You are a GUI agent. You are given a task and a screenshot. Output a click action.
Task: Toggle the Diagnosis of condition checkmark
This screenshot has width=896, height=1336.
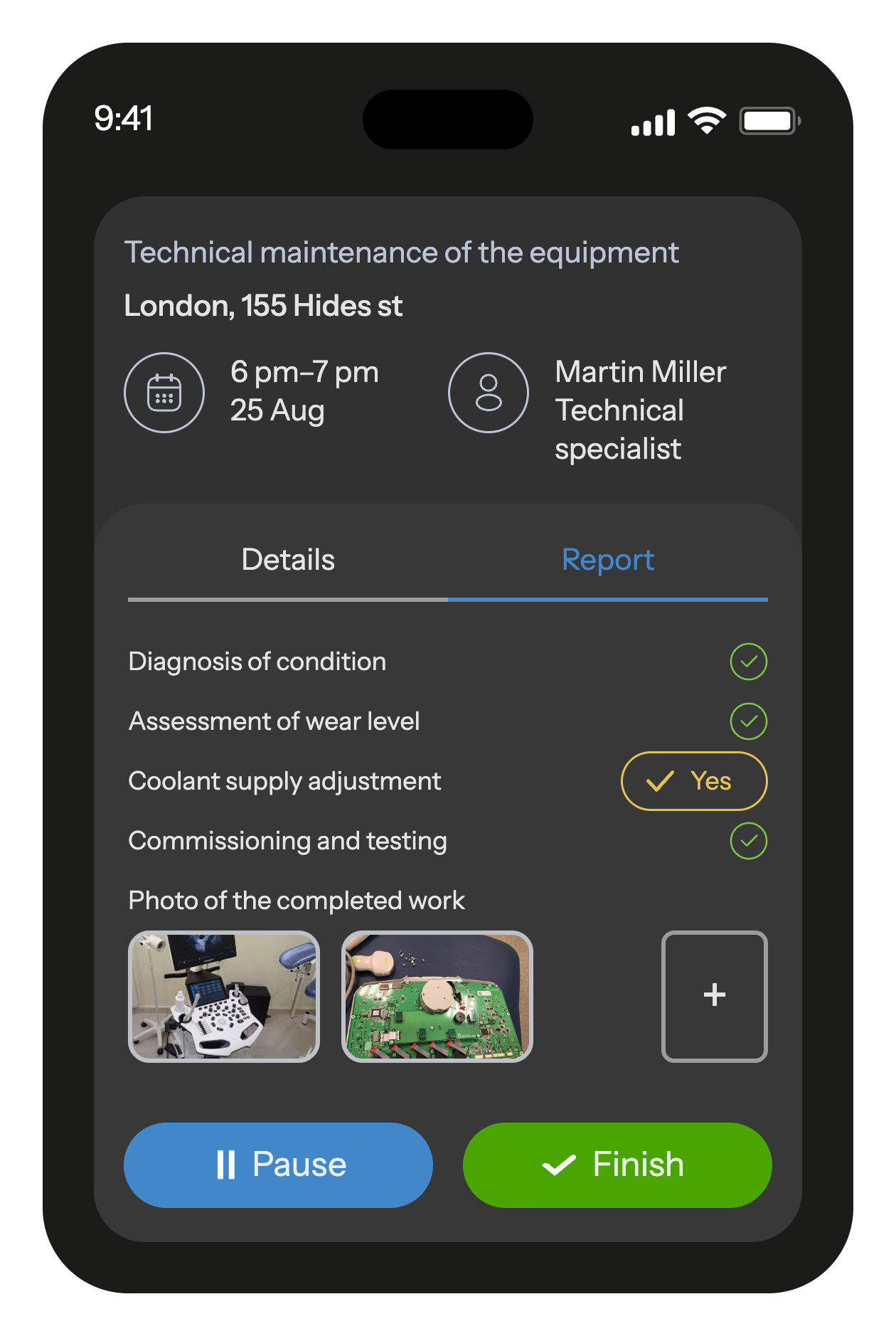(748, 662)
